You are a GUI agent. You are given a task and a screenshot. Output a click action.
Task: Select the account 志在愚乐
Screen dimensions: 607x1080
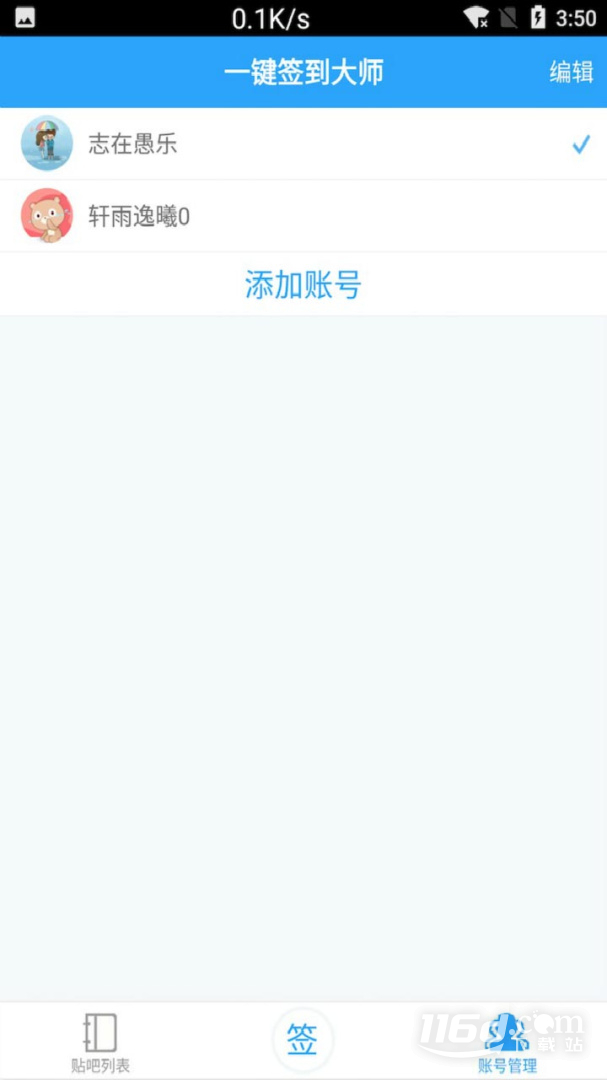pos(303,144)
